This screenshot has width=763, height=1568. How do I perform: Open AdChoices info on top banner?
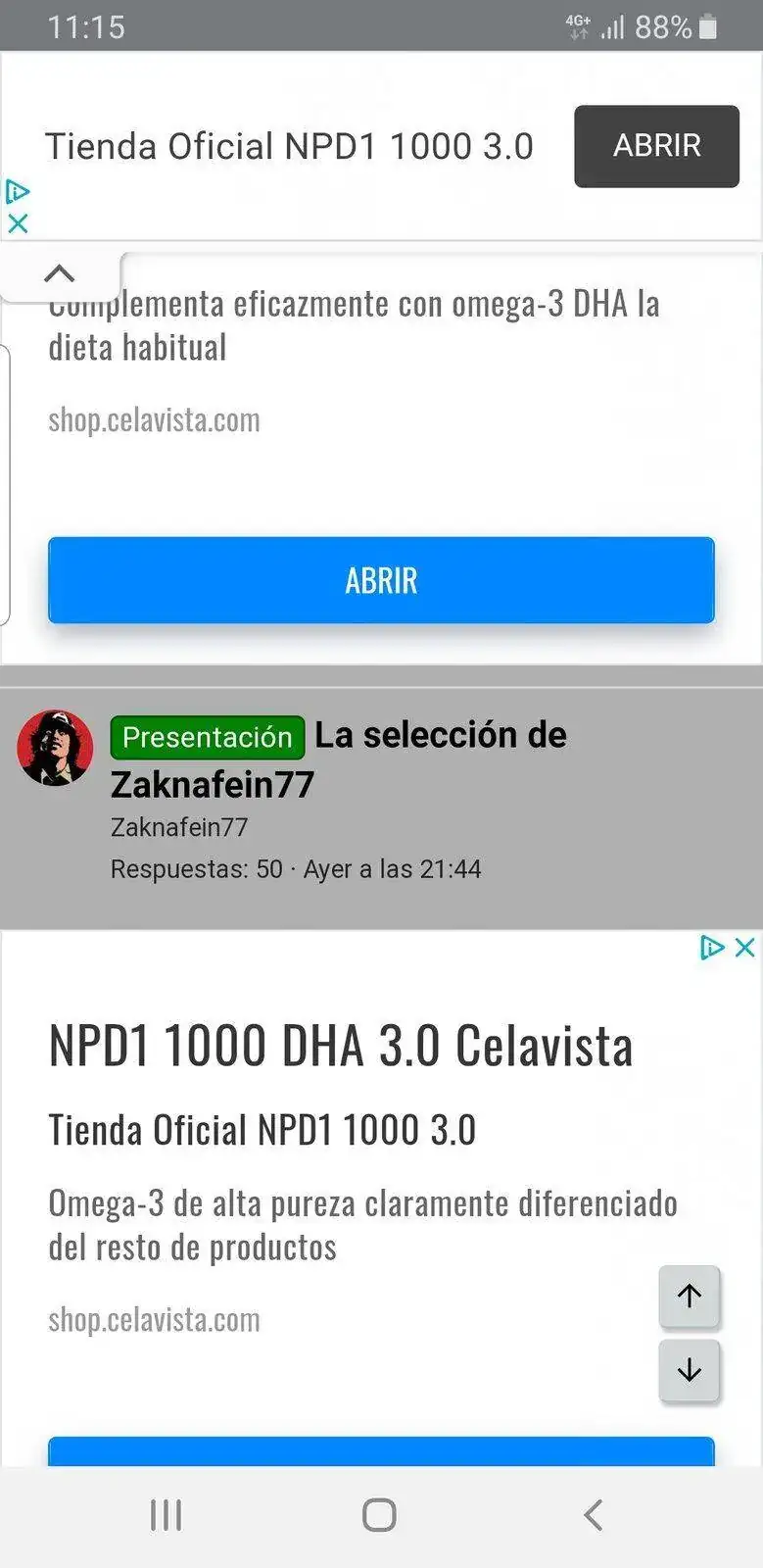pyautogui.click(x=18, y=191)
